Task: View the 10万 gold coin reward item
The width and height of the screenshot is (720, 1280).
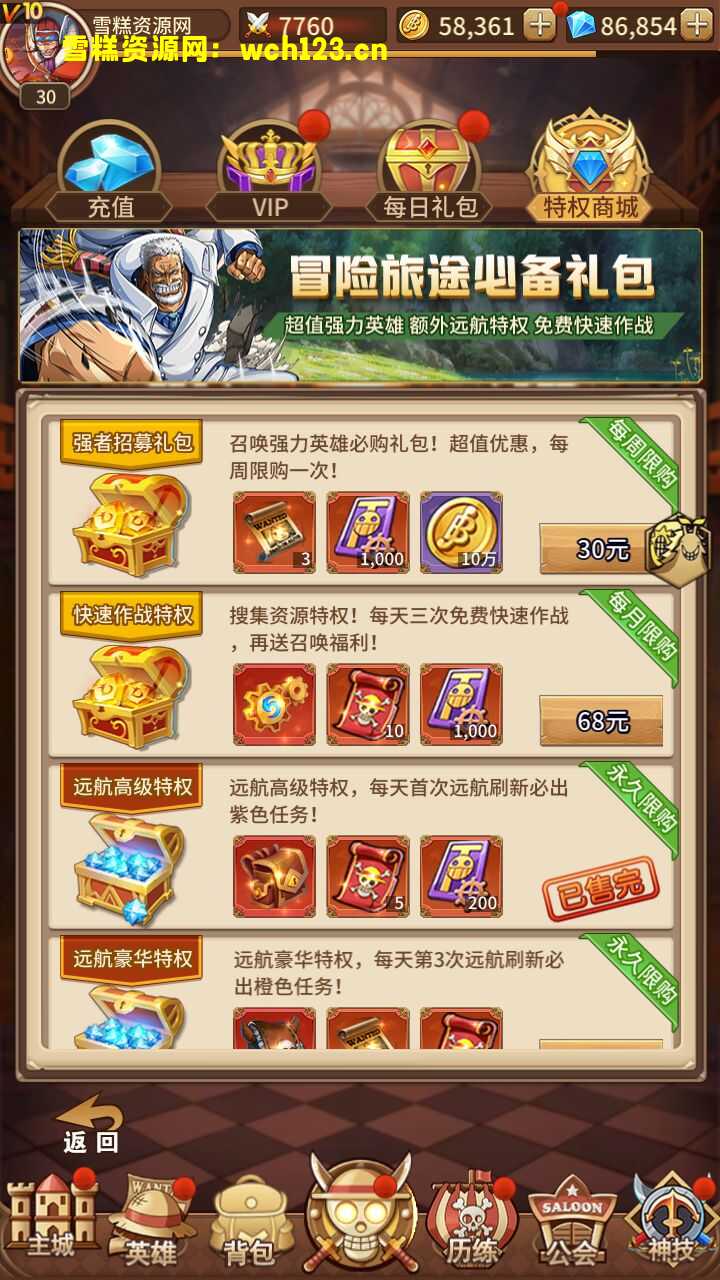Action: coord(461,532)
